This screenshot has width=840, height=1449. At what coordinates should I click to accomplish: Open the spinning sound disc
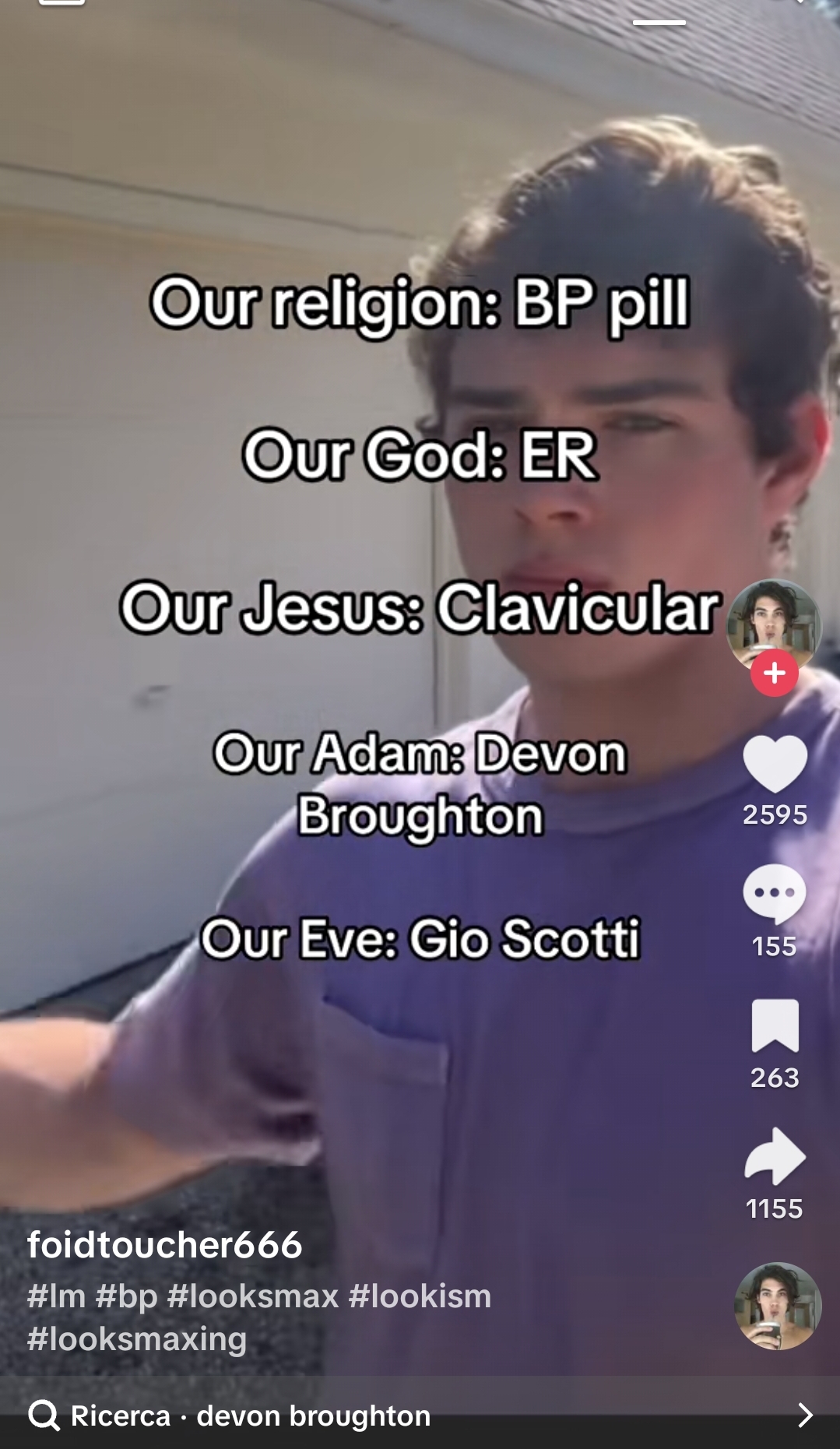[x=778, y=1306]
